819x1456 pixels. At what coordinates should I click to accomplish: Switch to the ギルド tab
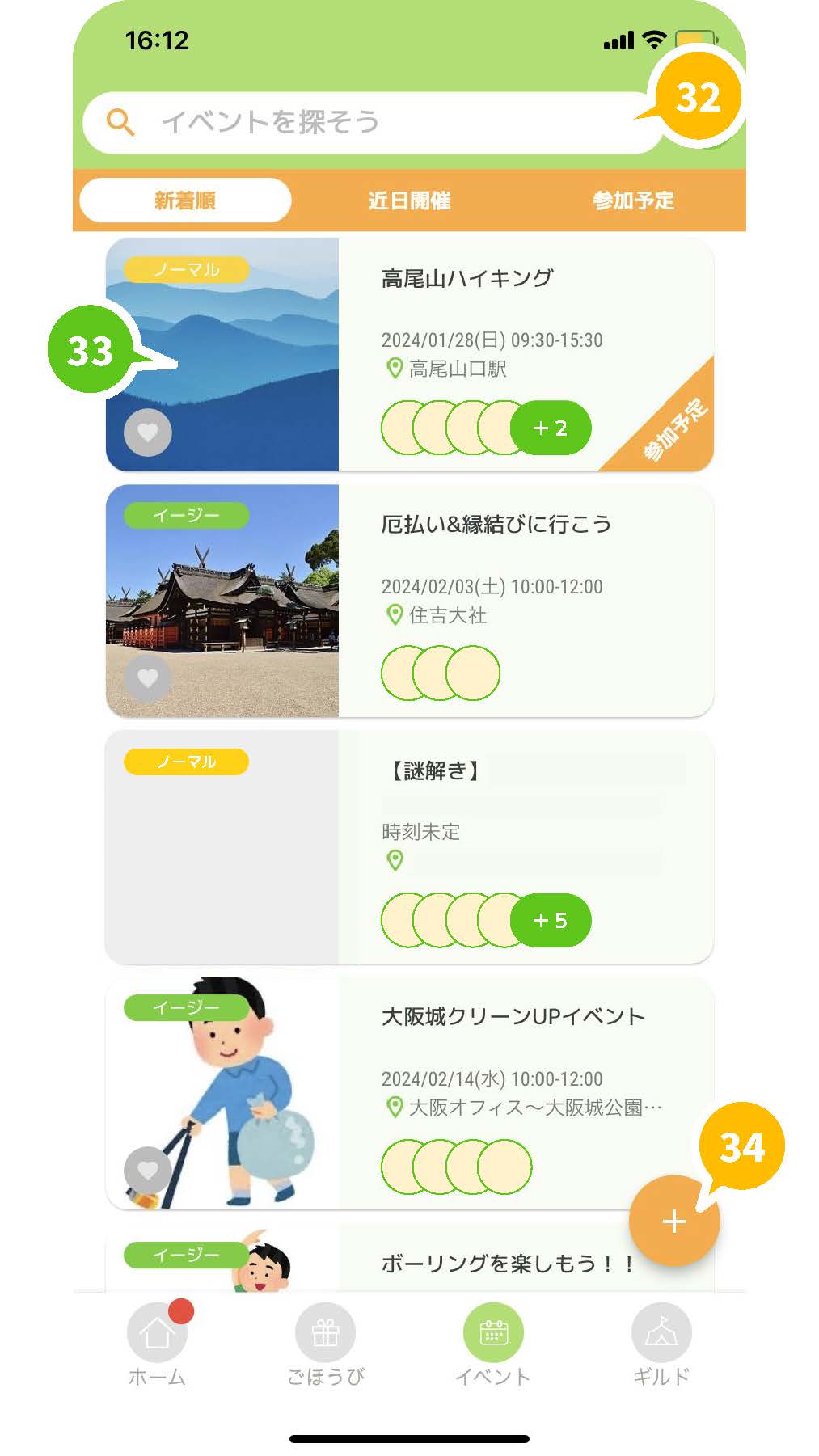pos(661,1344)
